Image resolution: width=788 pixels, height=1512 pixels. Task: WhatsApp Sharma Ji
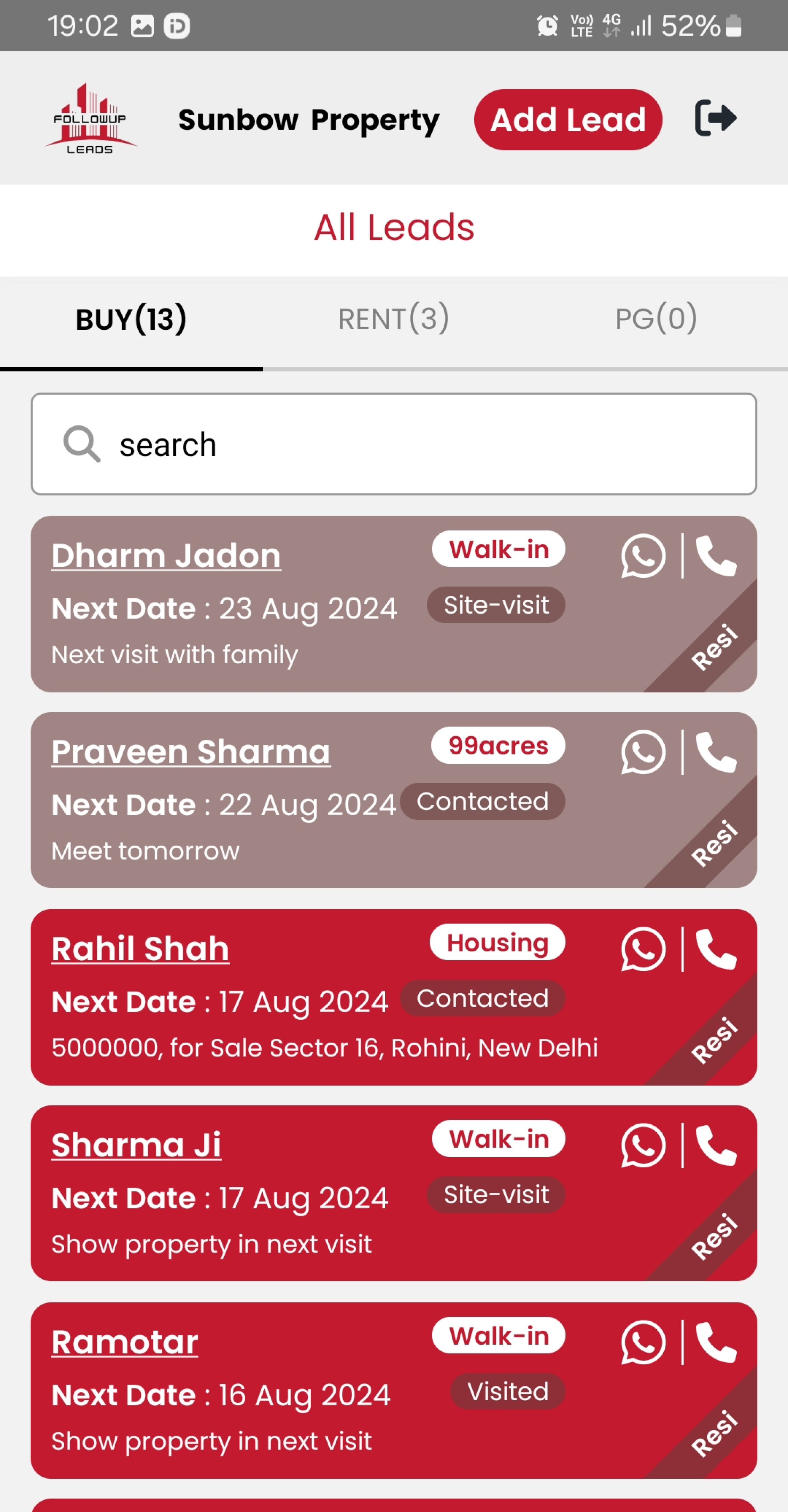pyautogui.click(x=643, y=1146)
